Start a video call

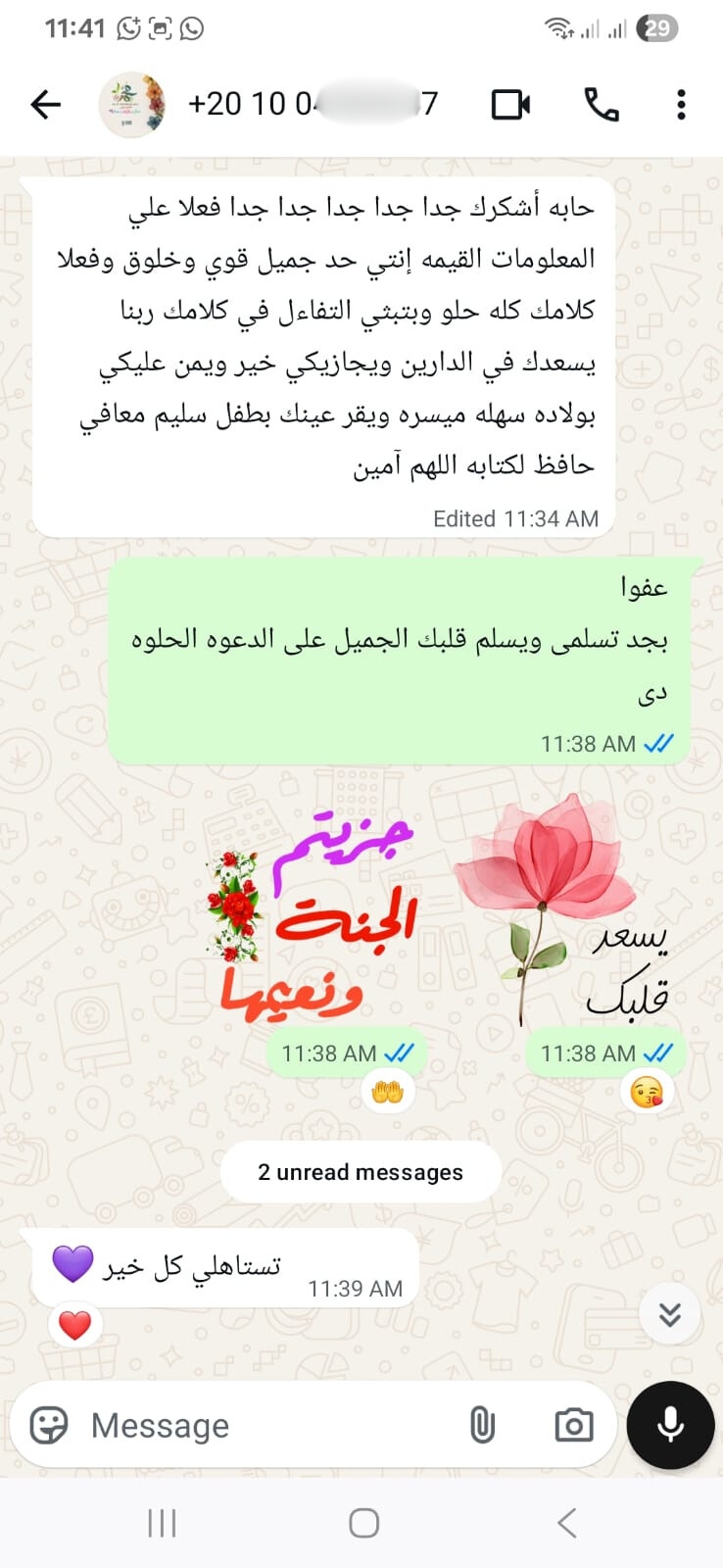coord(510,104)
